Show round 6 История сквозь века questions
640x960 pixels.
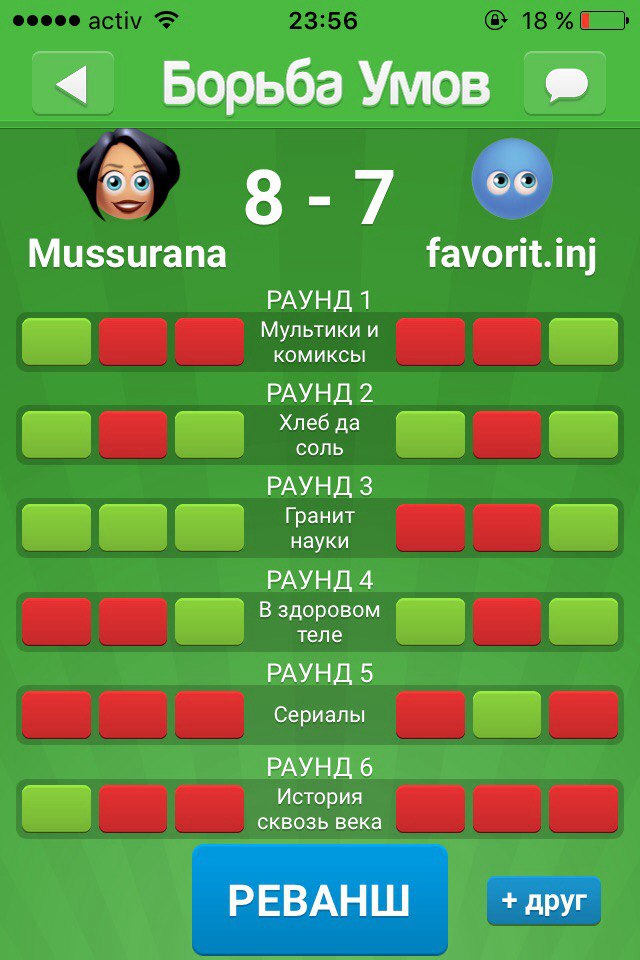pos(320,809)
